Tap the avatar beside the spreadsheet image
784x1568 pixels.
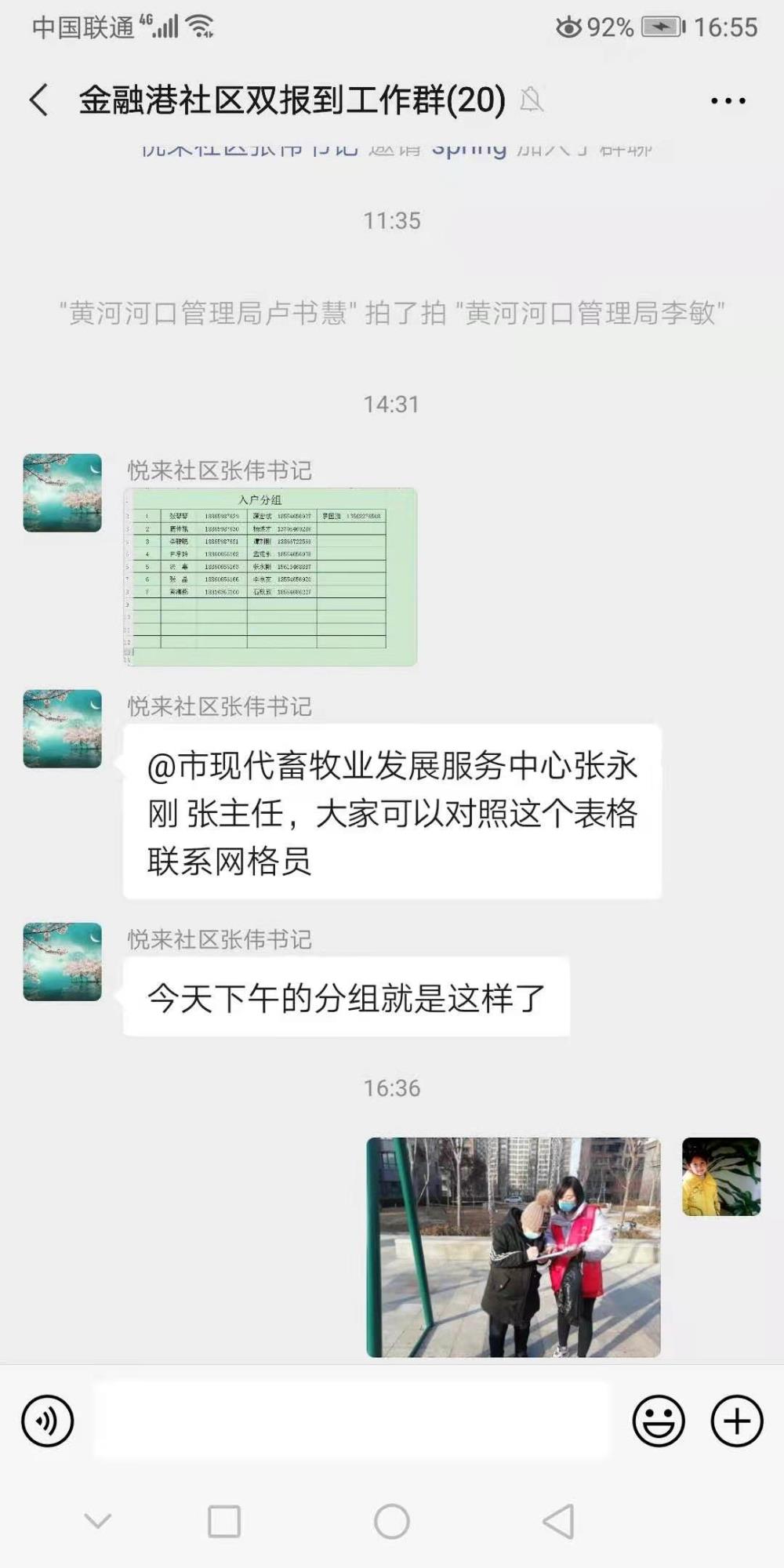[x=63, y=492]
